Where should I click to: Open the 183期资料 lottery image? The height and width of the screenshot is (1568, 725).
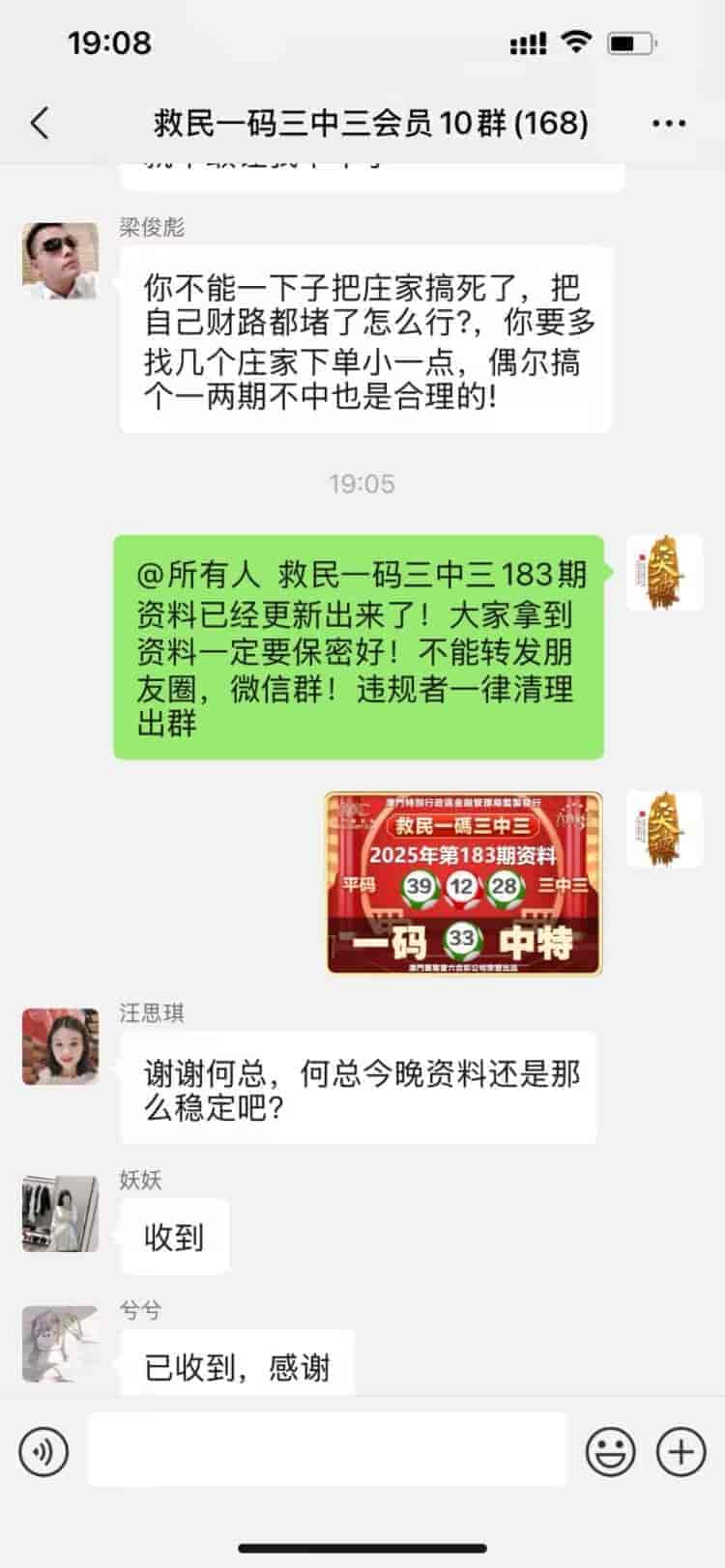[x=464, y=882]
